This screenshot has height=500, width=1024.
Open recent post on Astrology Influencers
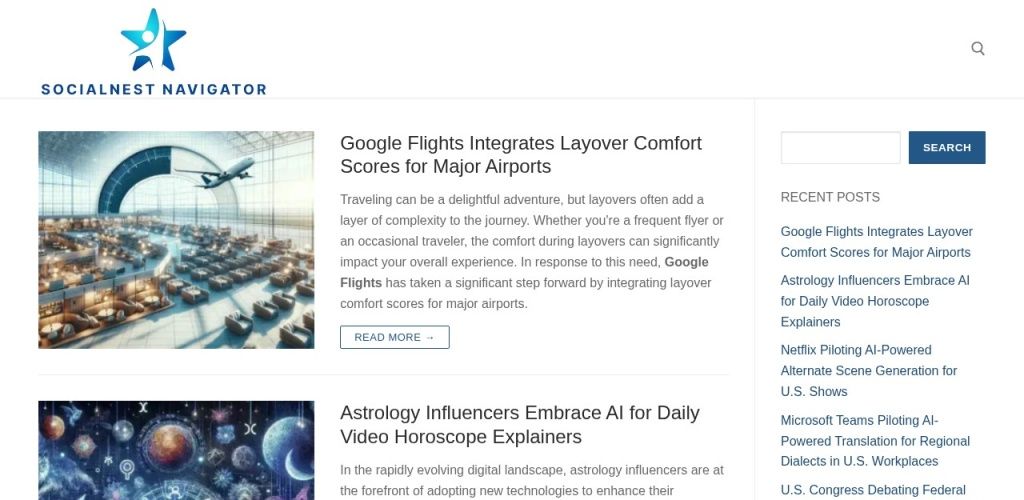tap(874, 301)
